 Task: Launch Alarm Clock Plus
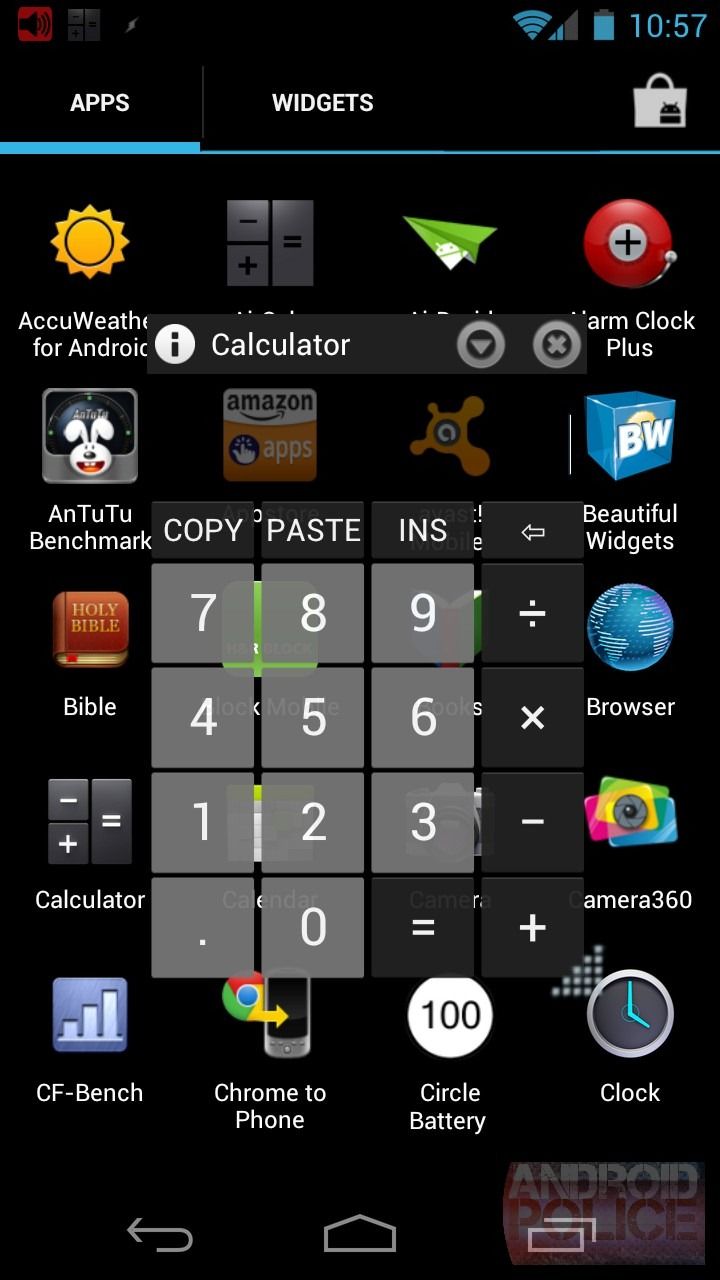click(x=630, y=240)
